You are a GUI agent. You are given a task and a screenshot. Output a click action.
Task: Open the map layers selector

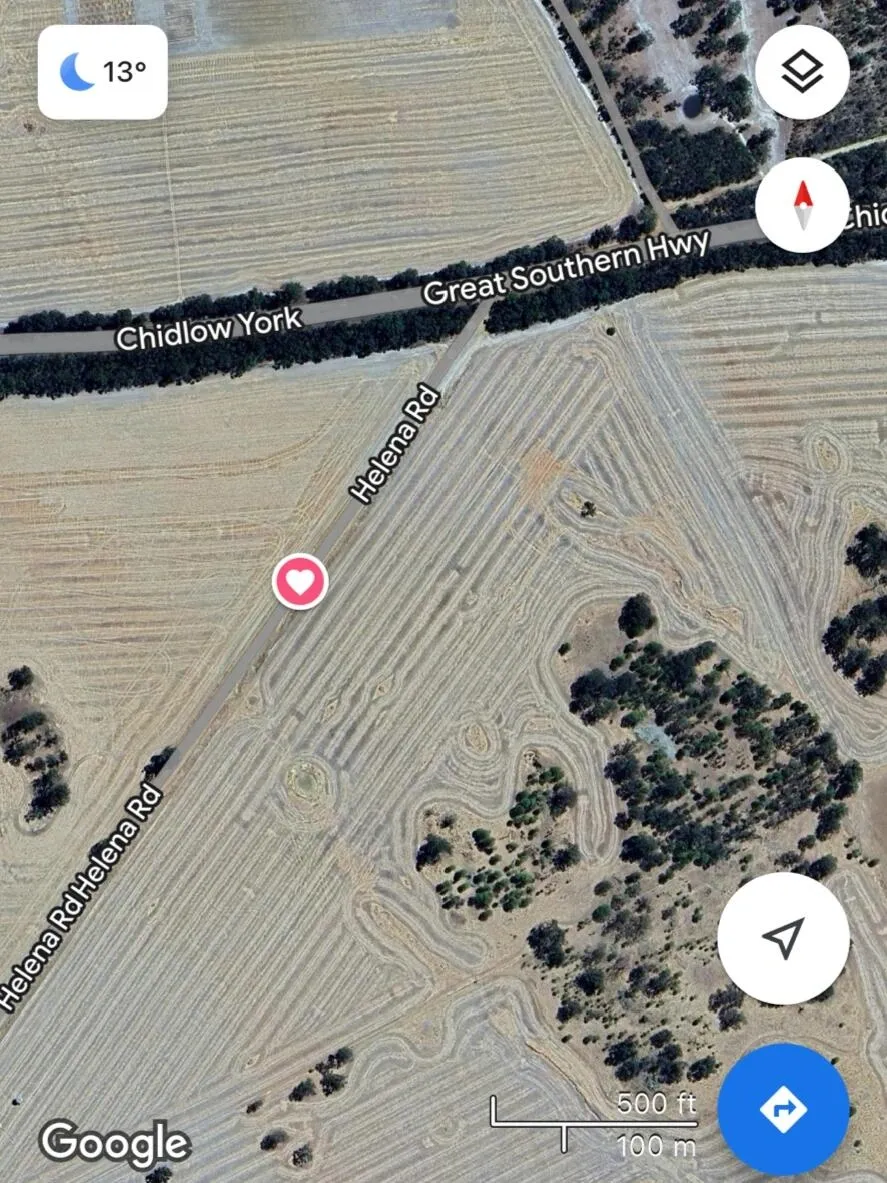(x=802, y=72)
